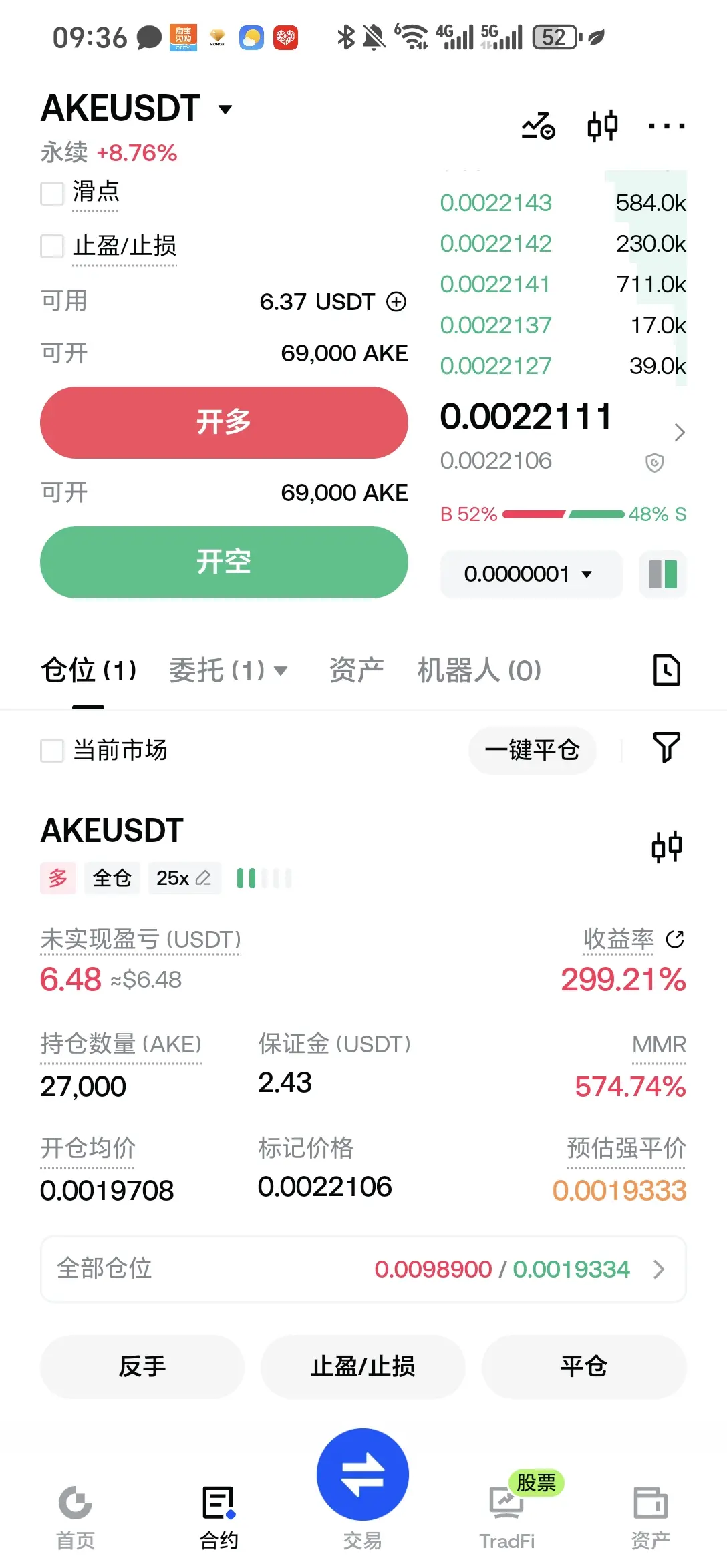Open the positions filter funnel

point(666,747)
